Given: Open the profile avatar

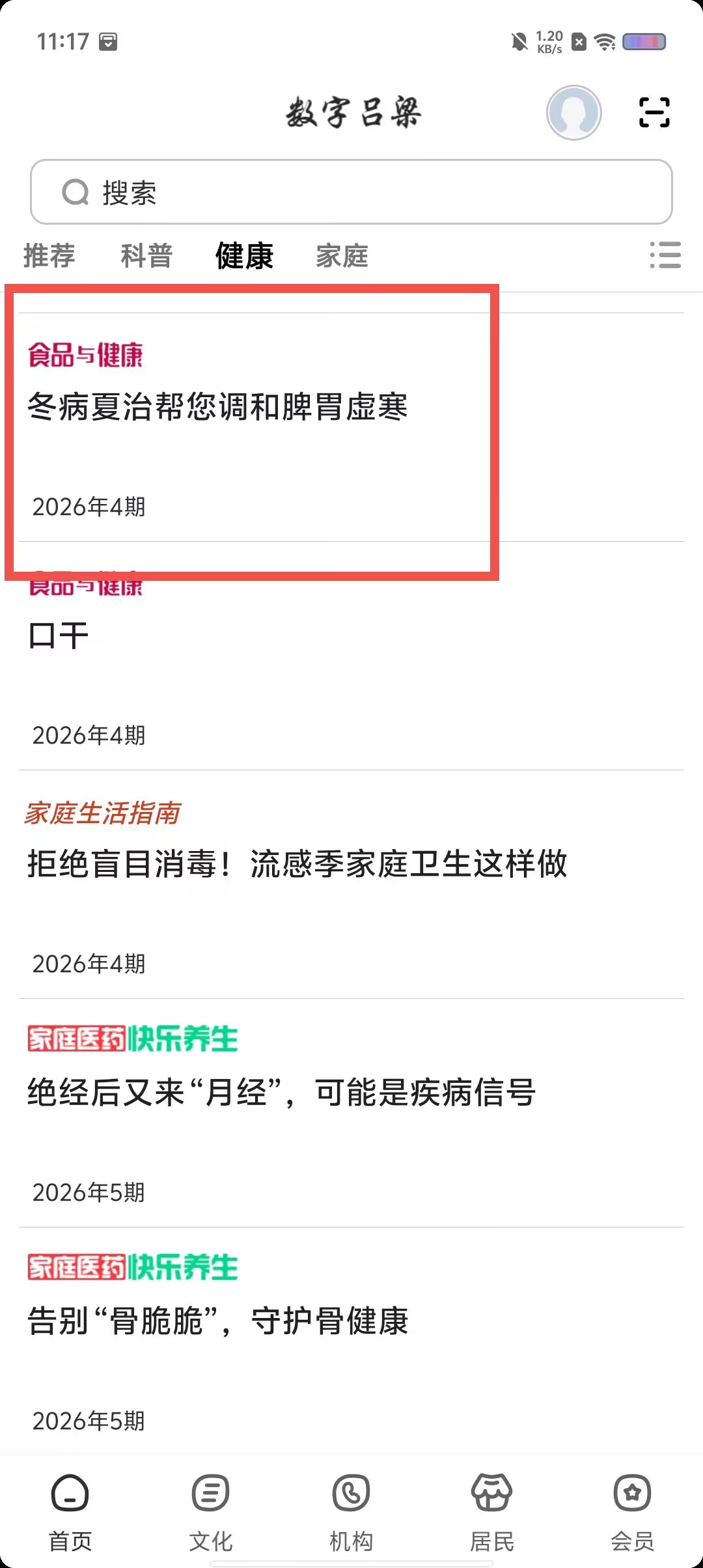Looking at the screenshot, I should [573, 113].
